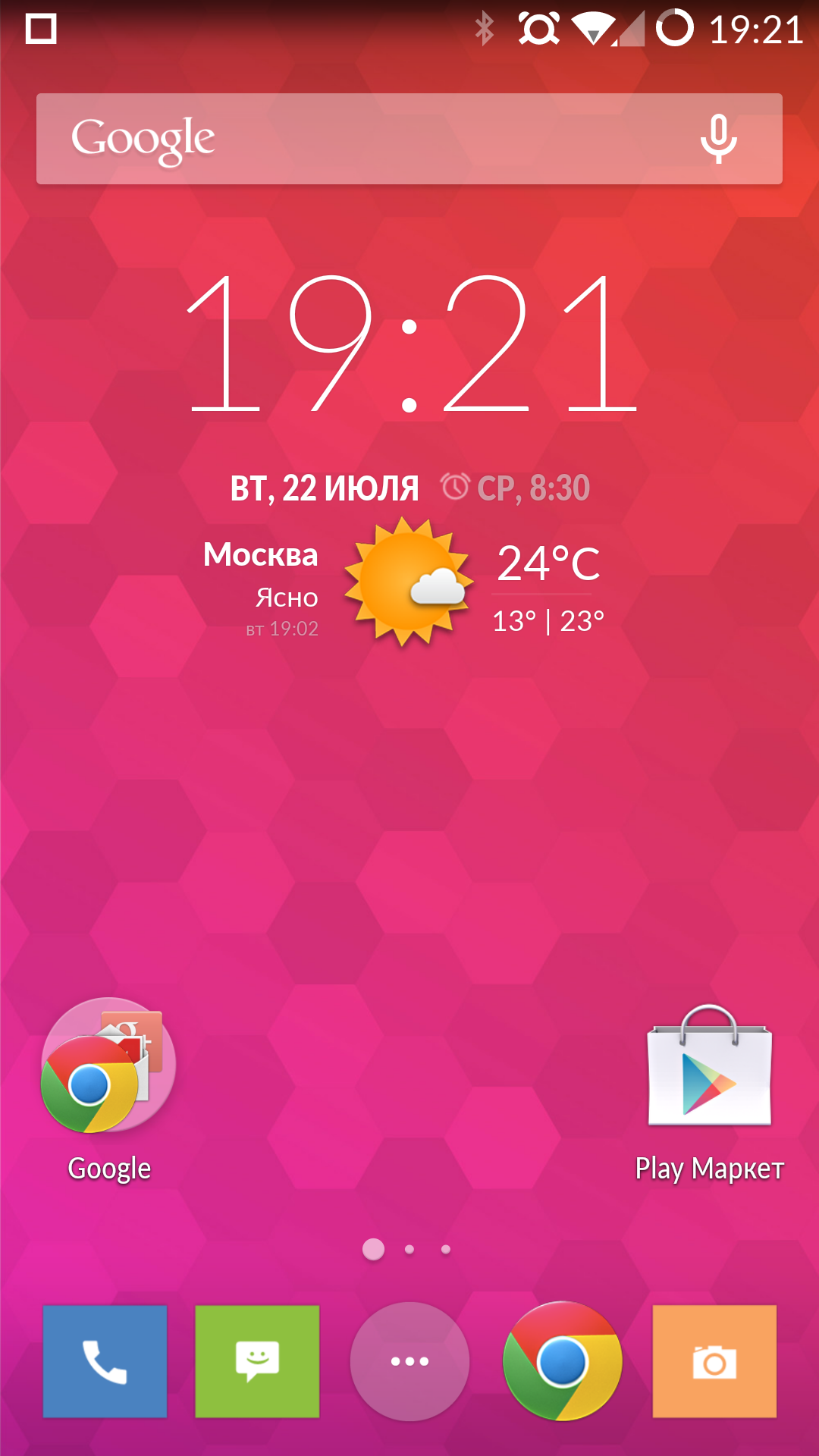819x1456 pixels.
Task: Go to the second home screen page dot
Action: 409,1249
